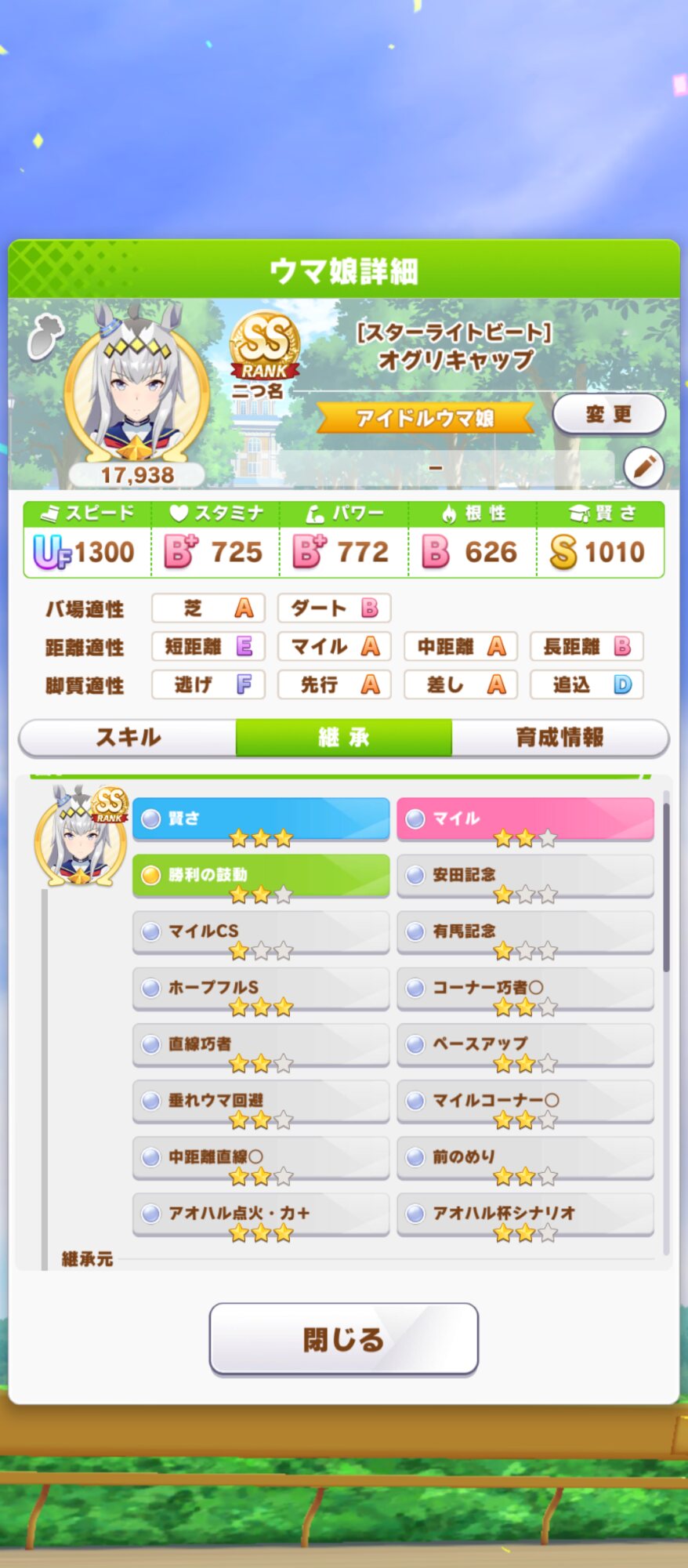The image size is (688, 1568).
Task: Tap the 前のめり skill factor
Action: coord(526,1159)
